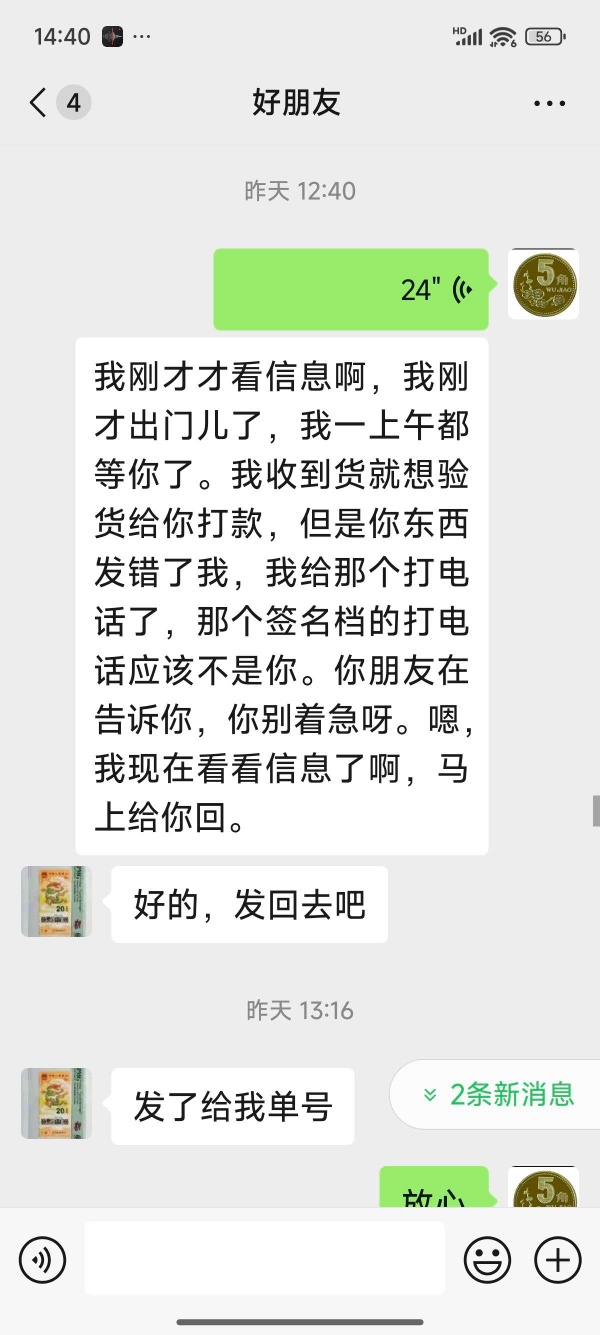Screen dimensions: 600x1335
Task: Go back to the chat list
Action: pyautogui.click(x=38, y=102)
